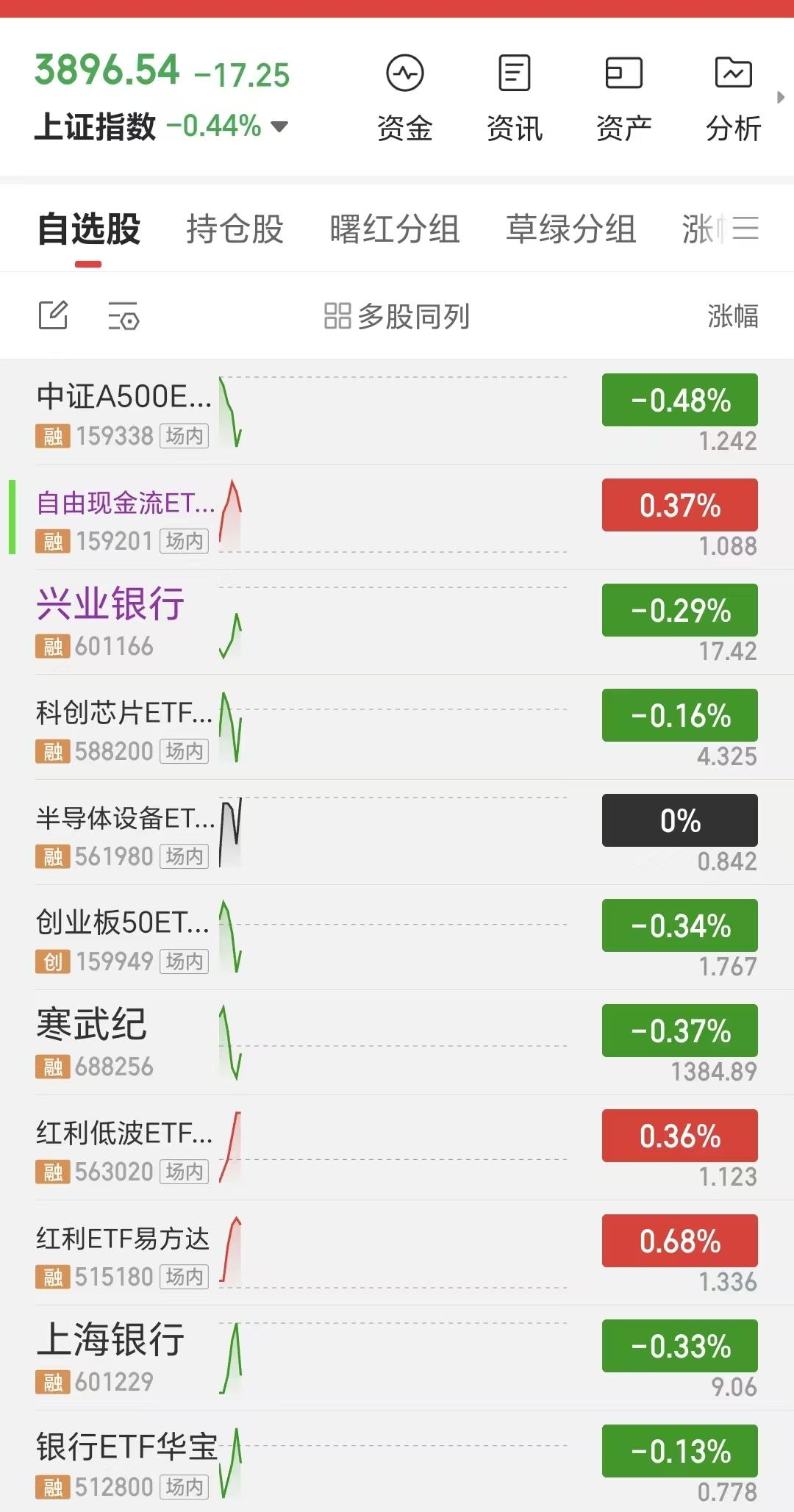
Task: Open the 半导体设备ET... fund row
Action: pos(397,832)
